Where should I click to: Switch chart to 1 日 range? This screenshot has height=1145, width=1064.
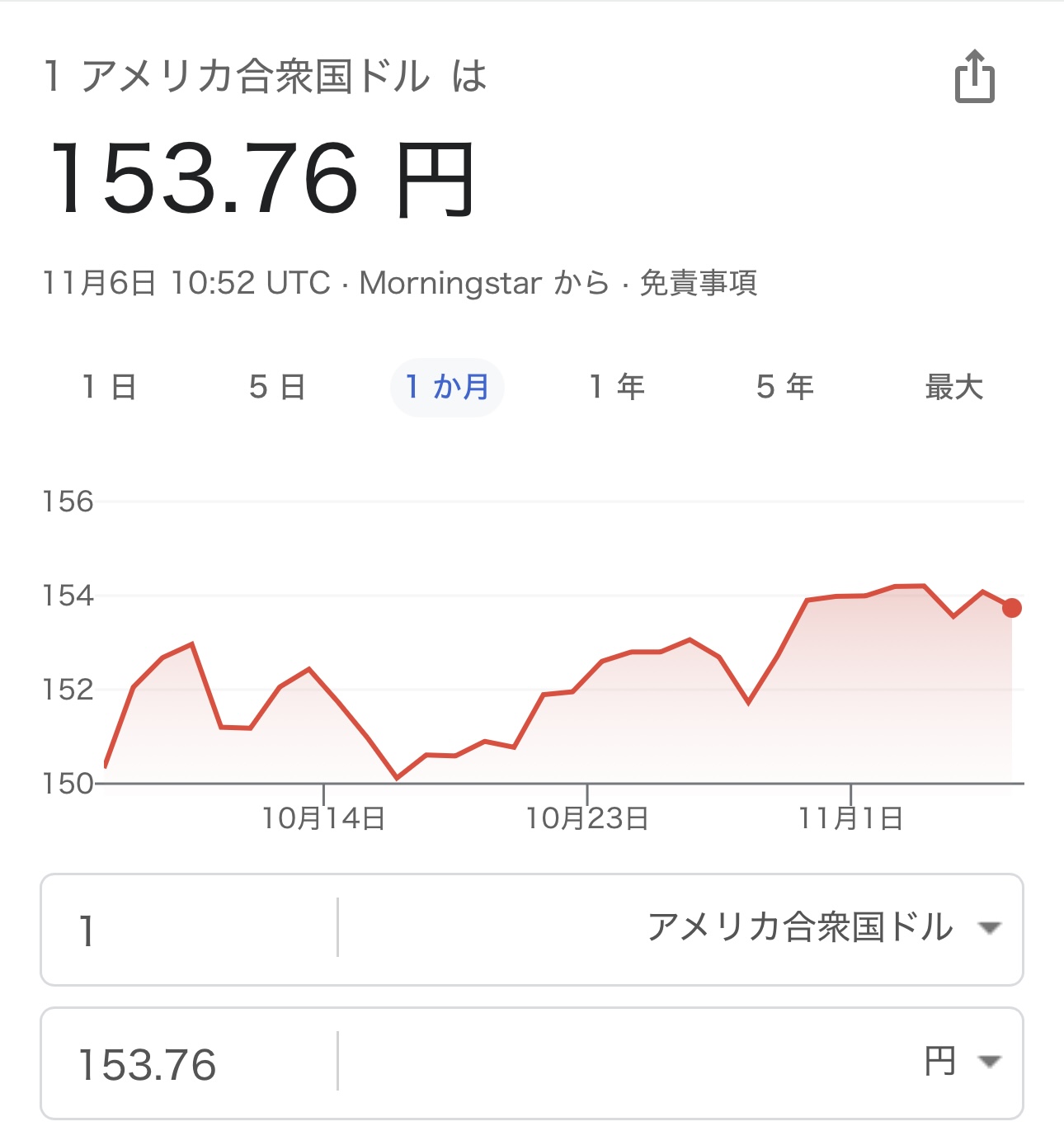click(x=110, y=387)
